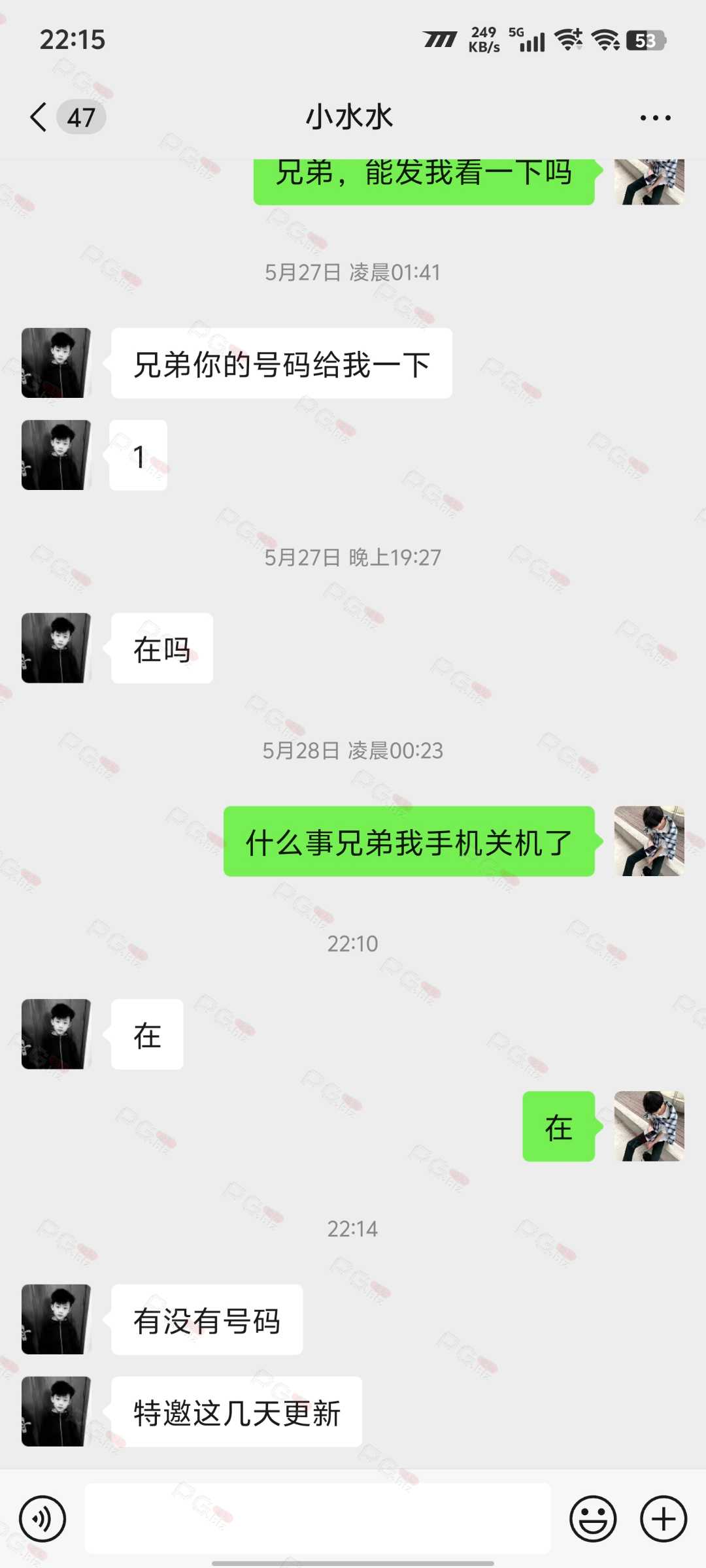Tap contact avatar beside 特邀这几天更新

(56, 1411)
